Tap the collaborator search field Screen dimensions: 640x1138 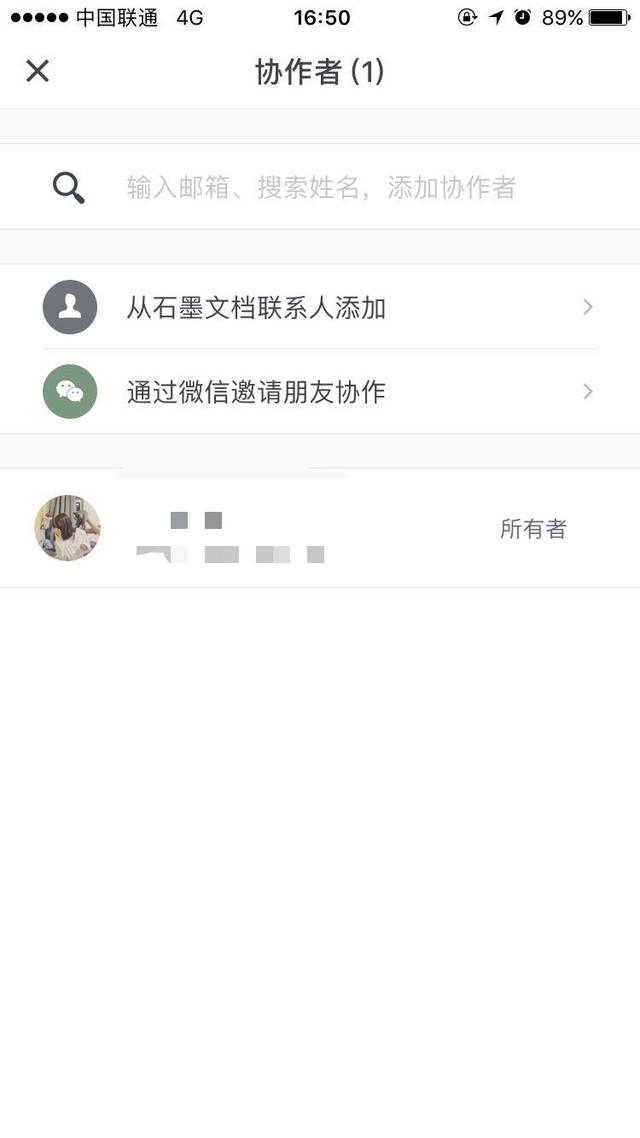[x=320, y=187]
